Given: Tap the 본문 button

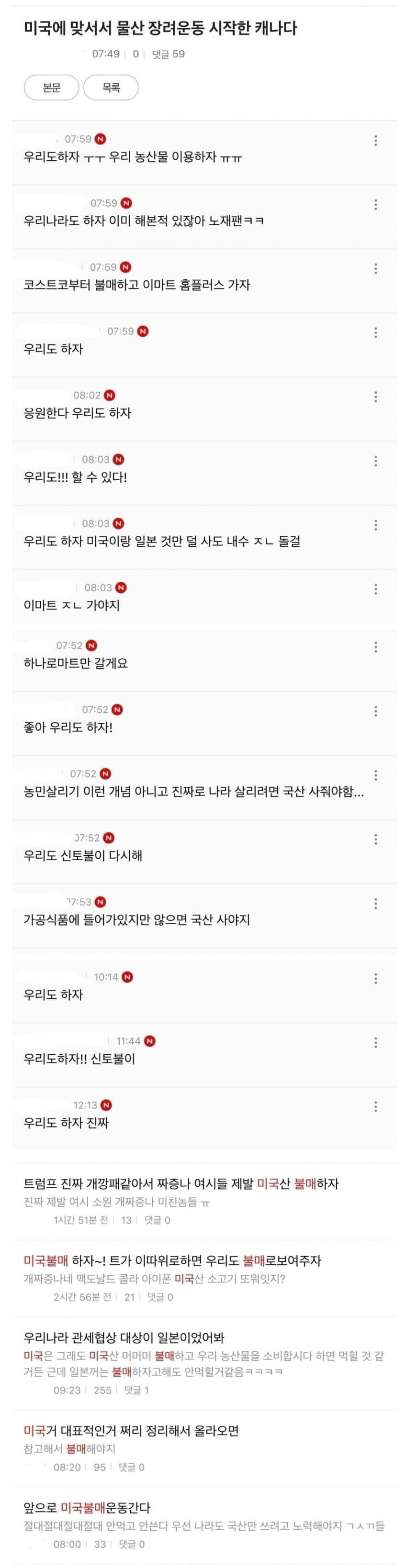Looking at the screenshot, I should pos(52,88).
